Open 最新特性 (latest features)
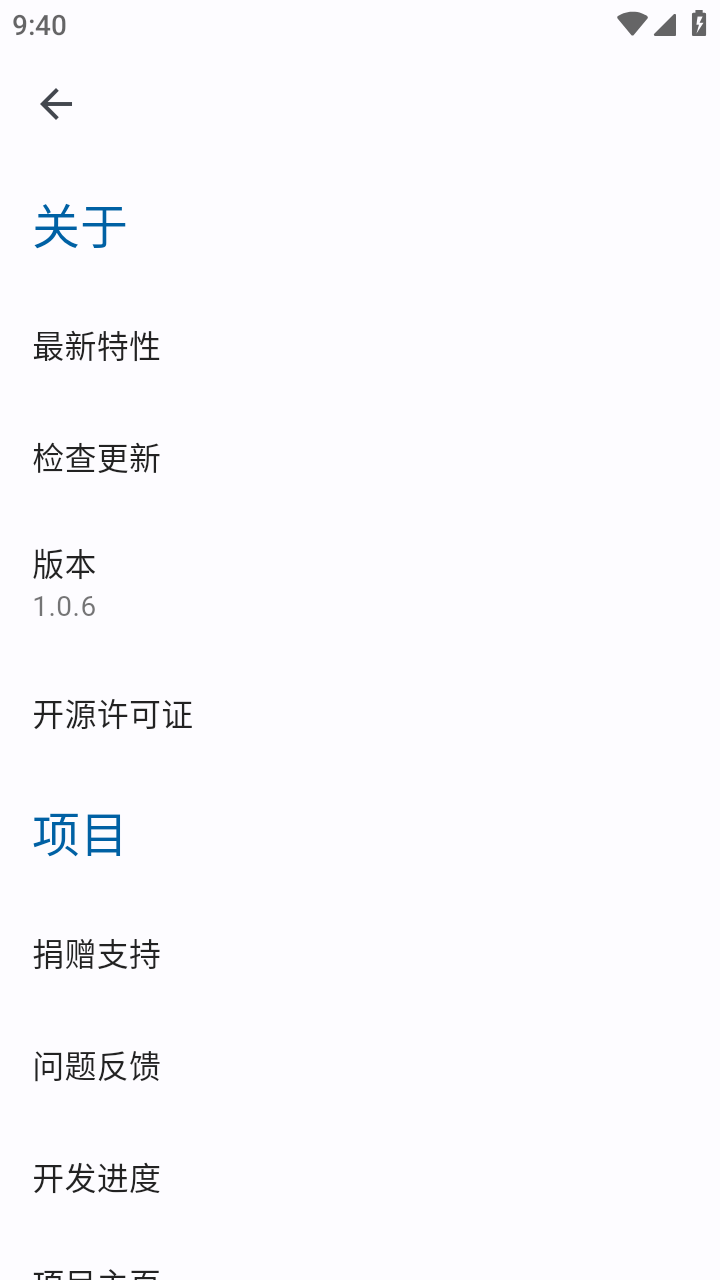The image size is (720, 1280). pos(360,347)
